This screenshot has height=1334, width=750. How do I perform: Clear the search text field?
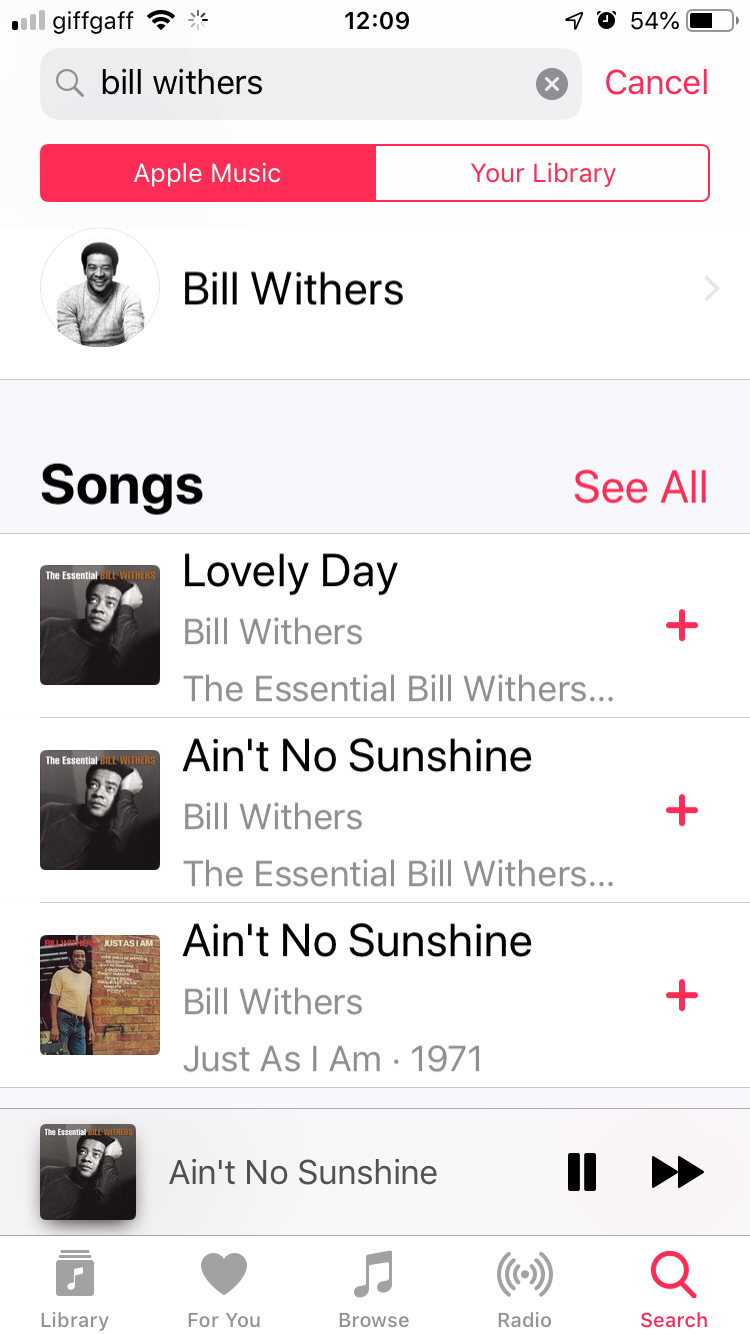[x=551, y=84]
